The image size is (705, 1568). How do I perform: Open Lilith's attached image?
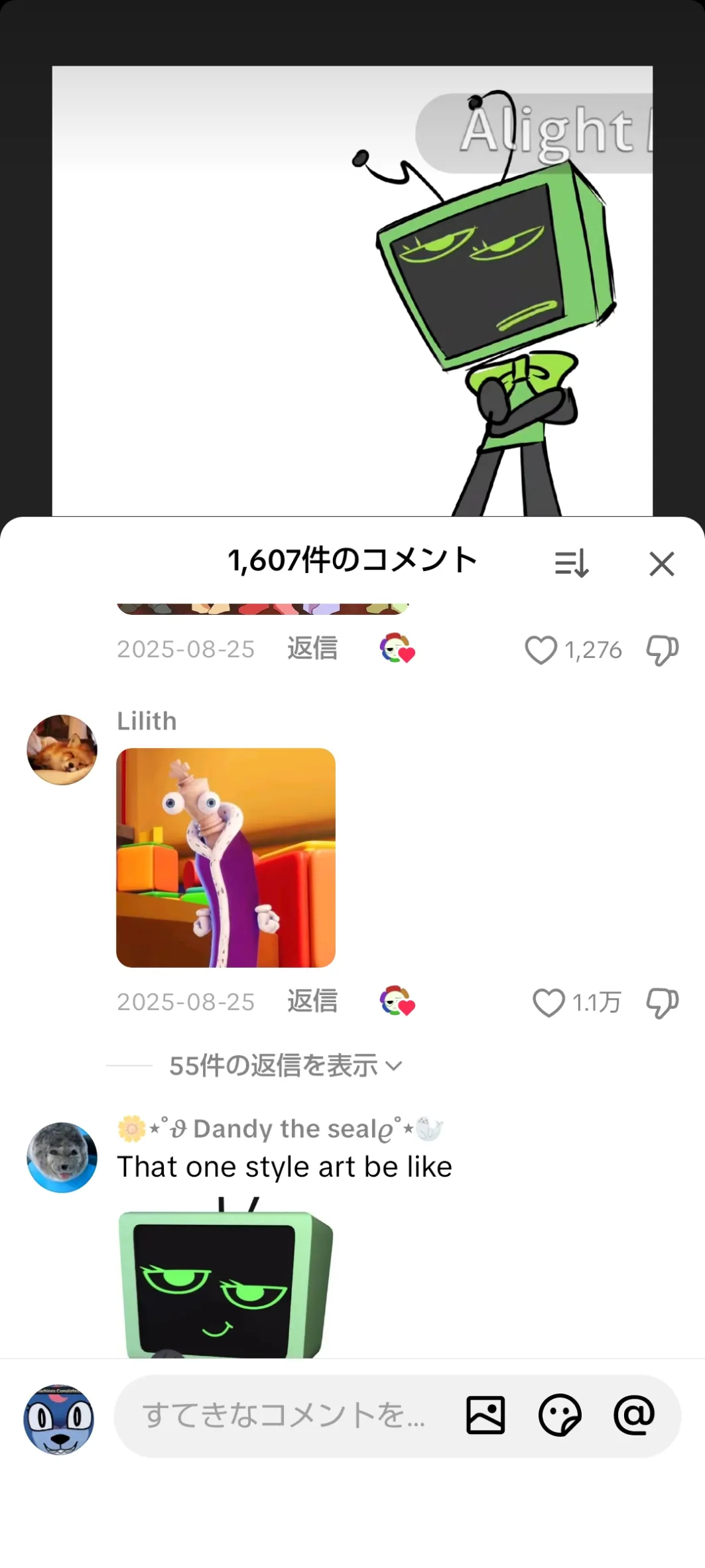(225, 858)
